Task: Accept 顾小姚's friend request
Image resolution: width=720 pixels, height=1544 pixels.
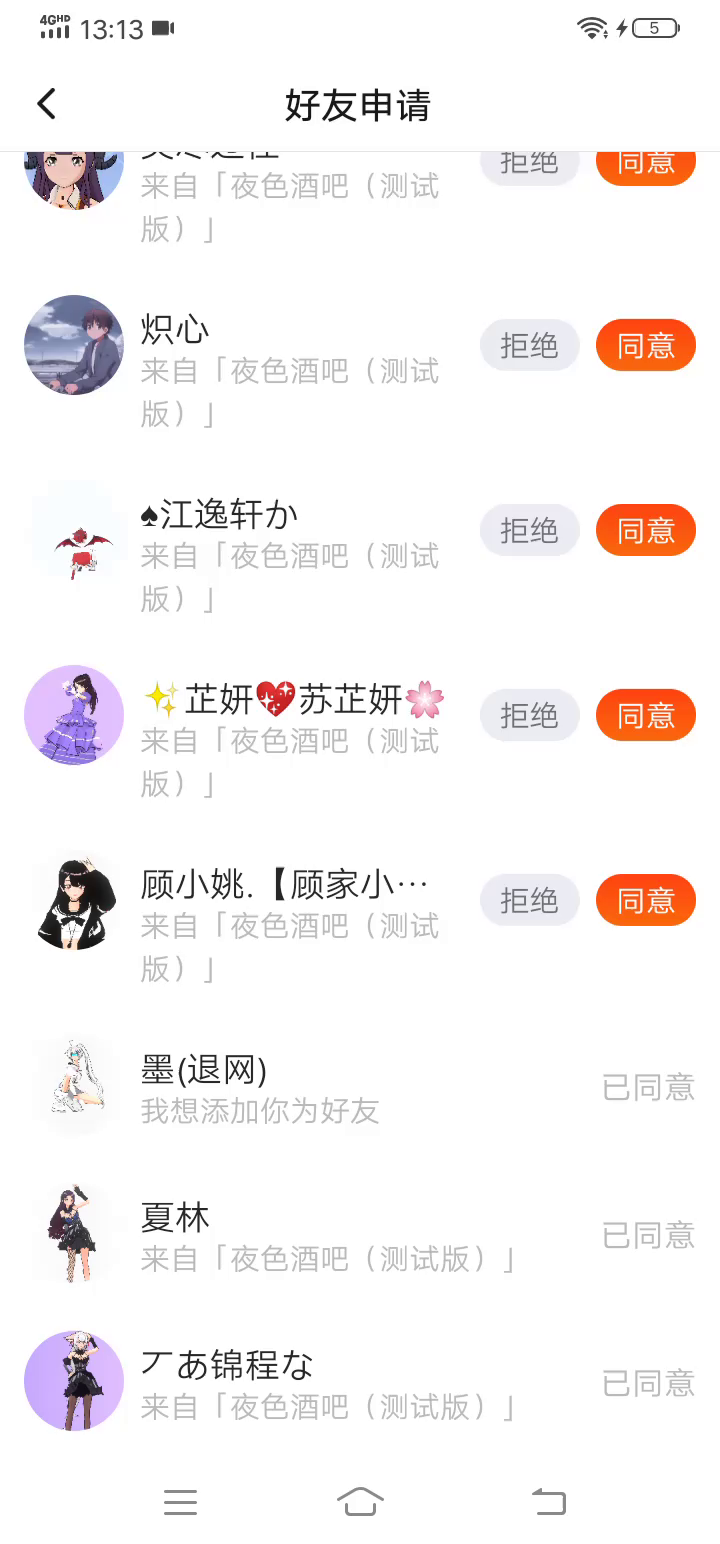Action: (645, 901)
